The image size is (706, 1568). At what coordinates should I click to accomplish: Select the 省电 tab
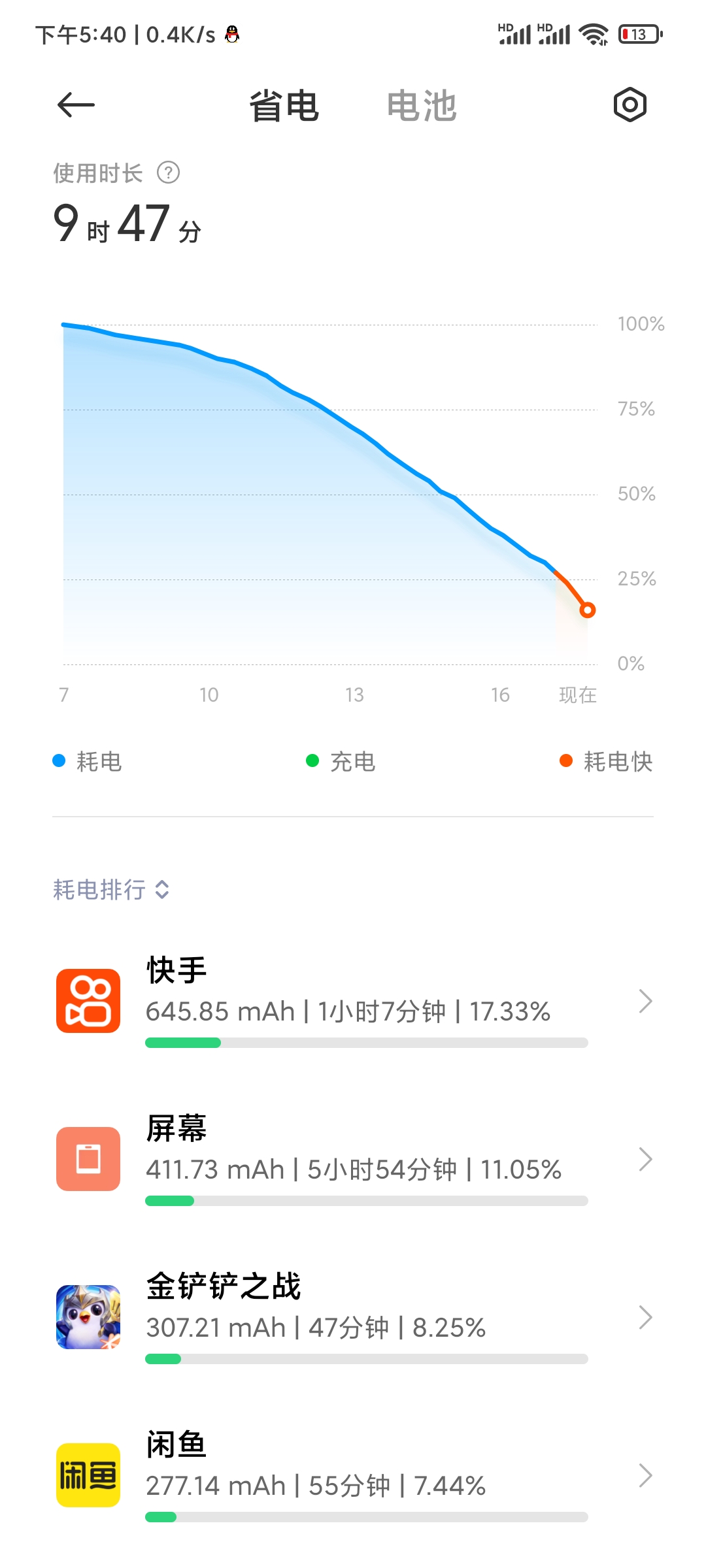[284, 106]
